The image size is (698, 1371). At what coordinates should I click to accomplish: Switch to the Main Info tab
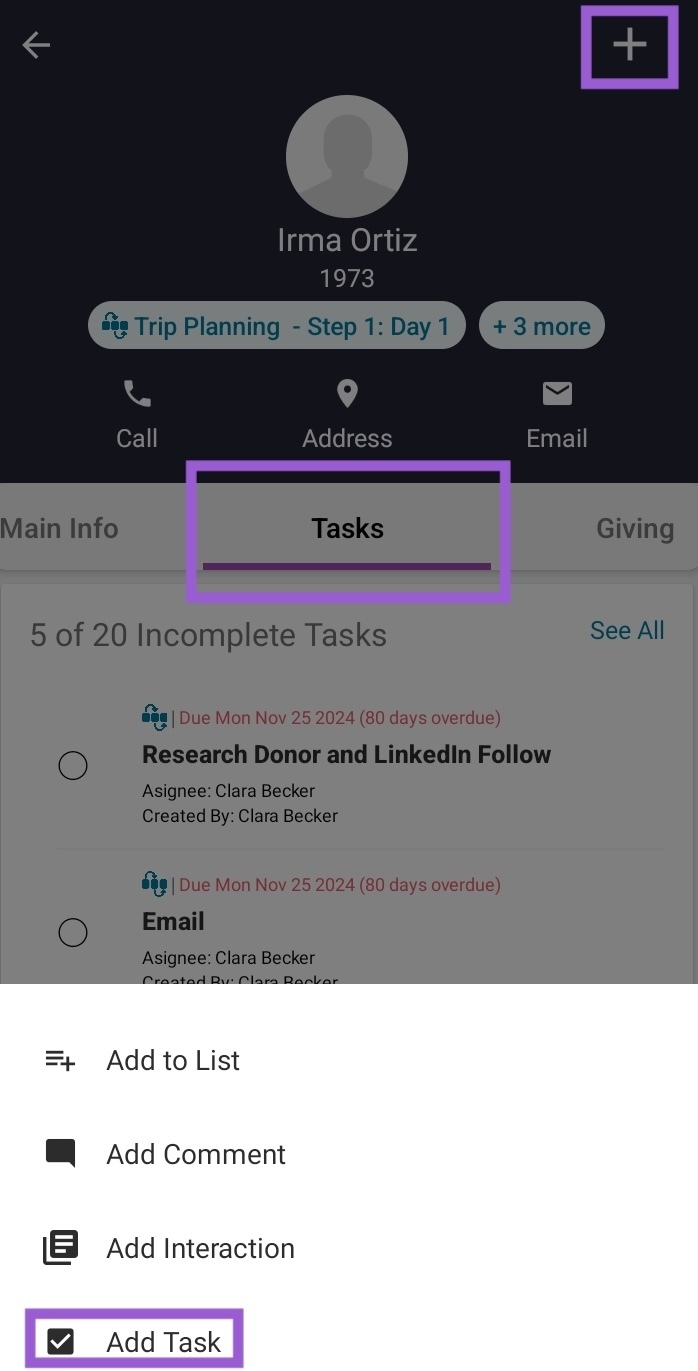pos(60,528)
